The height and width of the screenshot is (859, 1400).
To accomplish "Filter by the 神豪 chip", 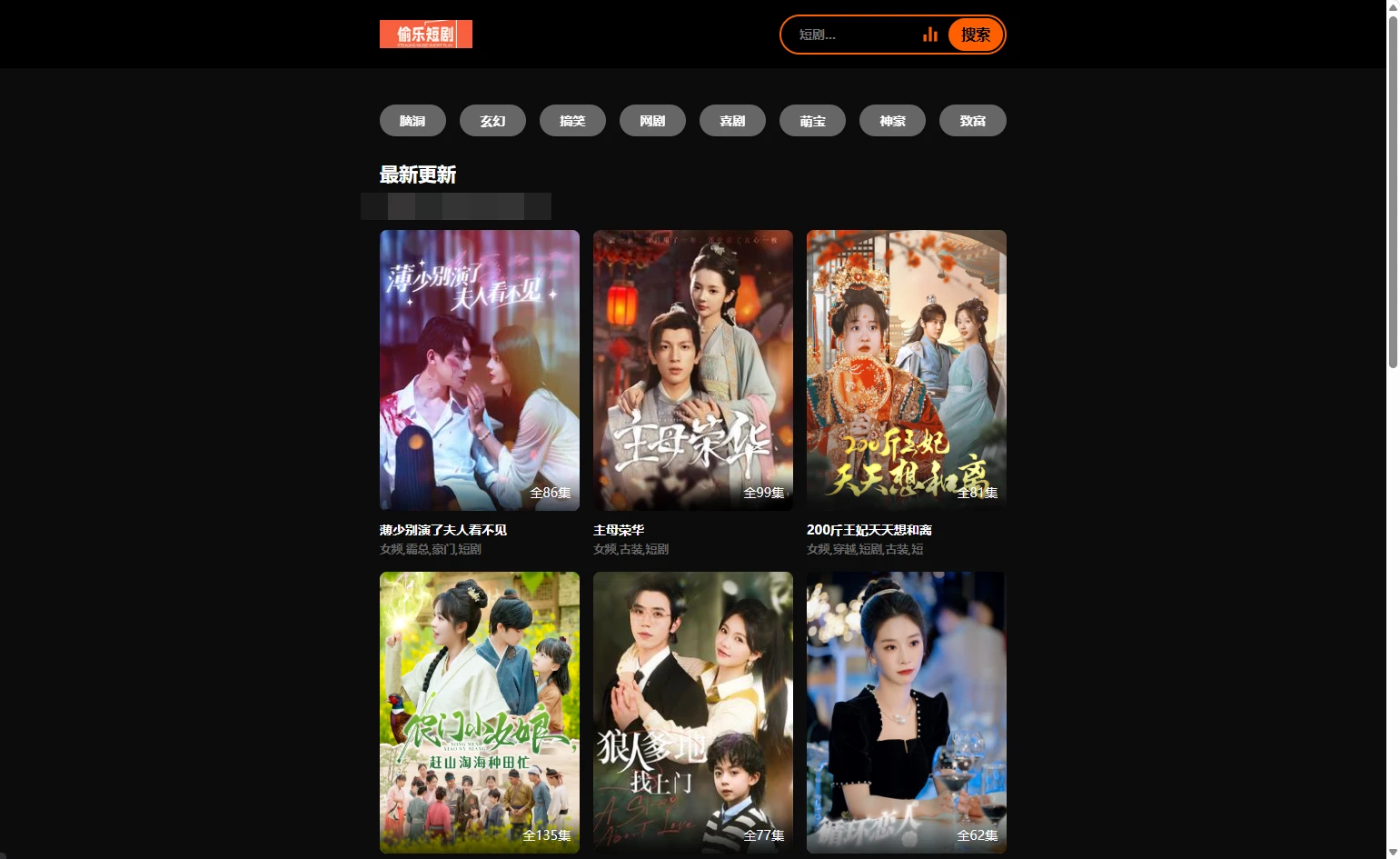I will click(x=892, y=121).
